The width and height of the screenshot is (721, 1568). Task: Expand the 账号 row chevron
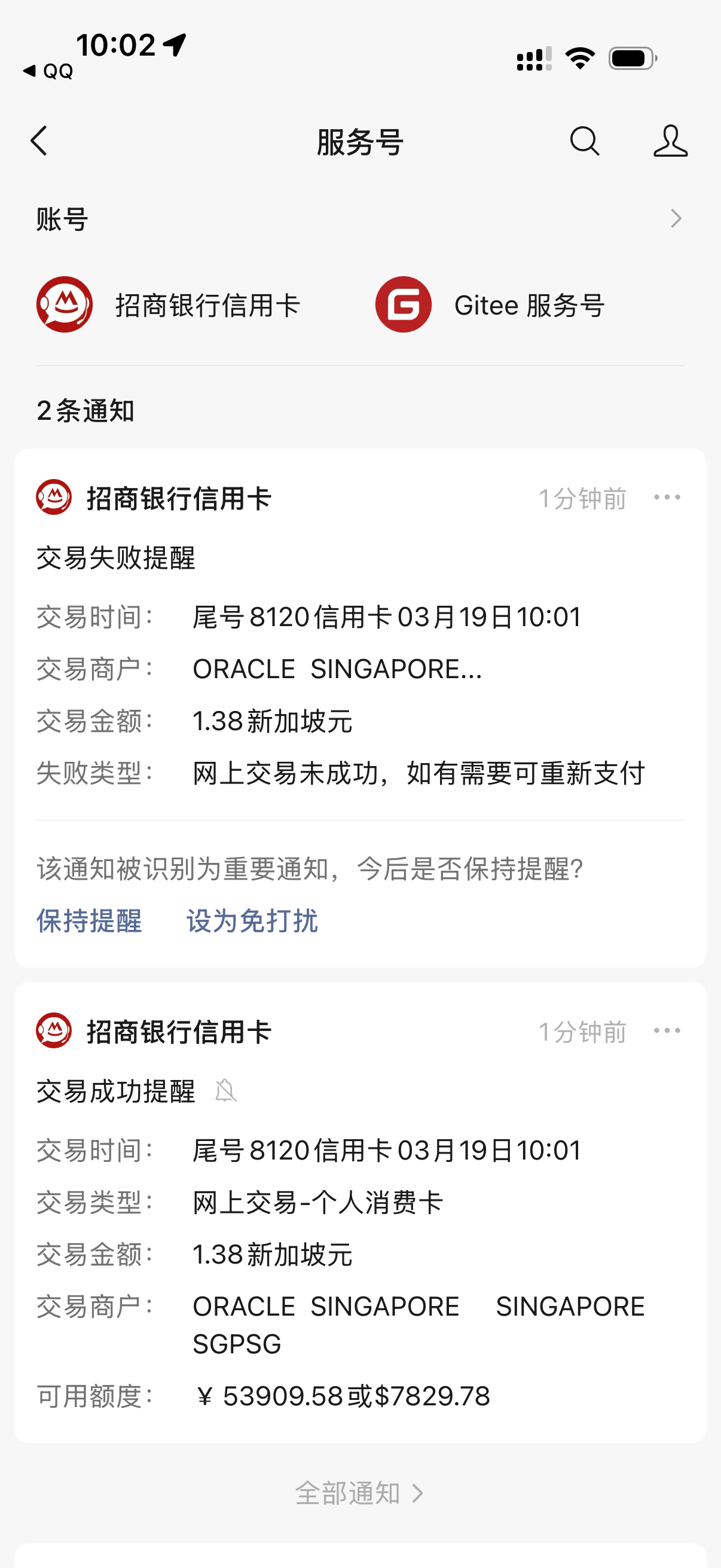(676, 218)
